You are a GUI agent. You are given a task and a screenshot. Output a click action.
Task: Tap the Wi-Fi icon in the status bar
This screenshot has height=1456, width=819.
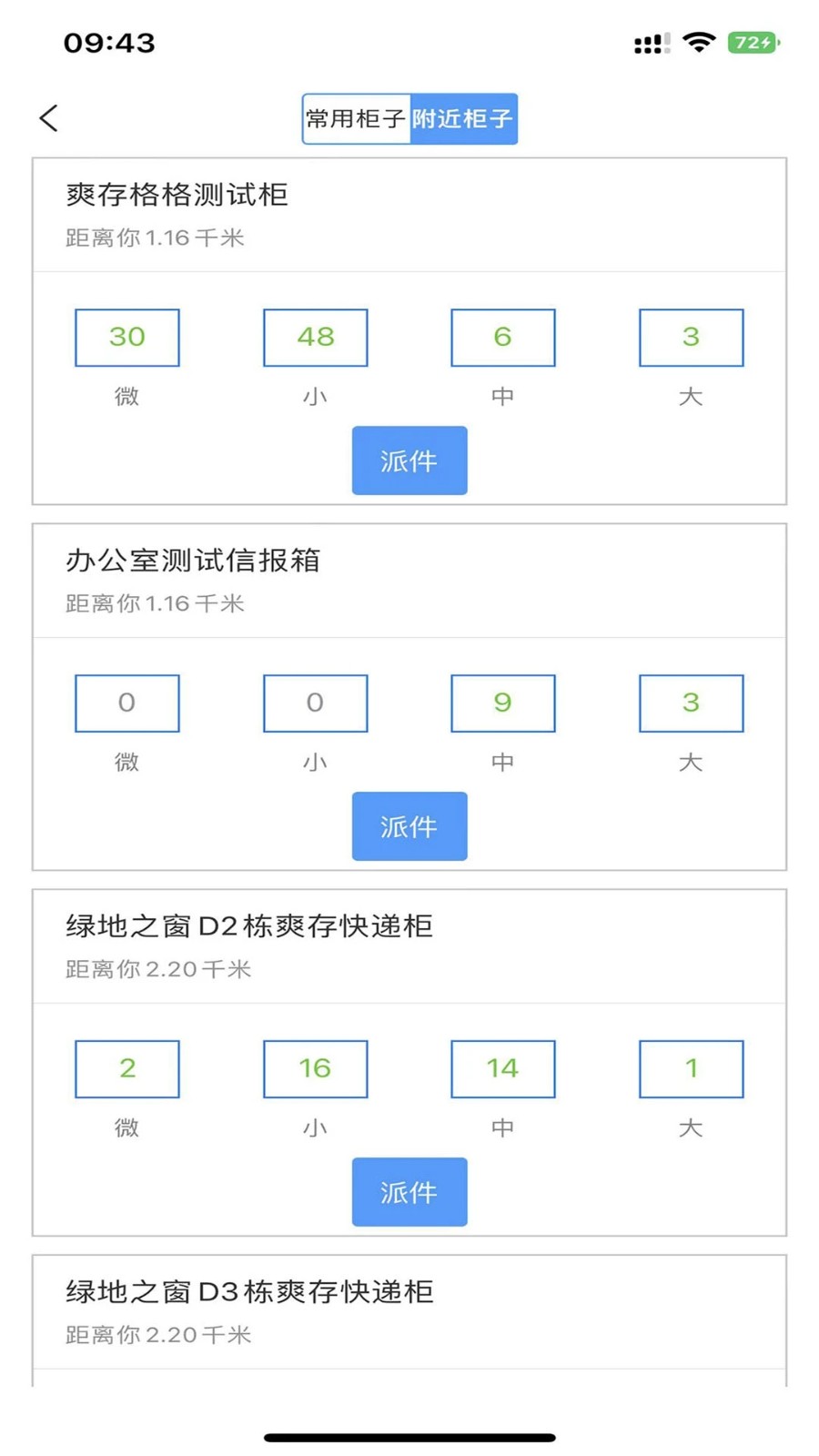(x=699, y=42)
